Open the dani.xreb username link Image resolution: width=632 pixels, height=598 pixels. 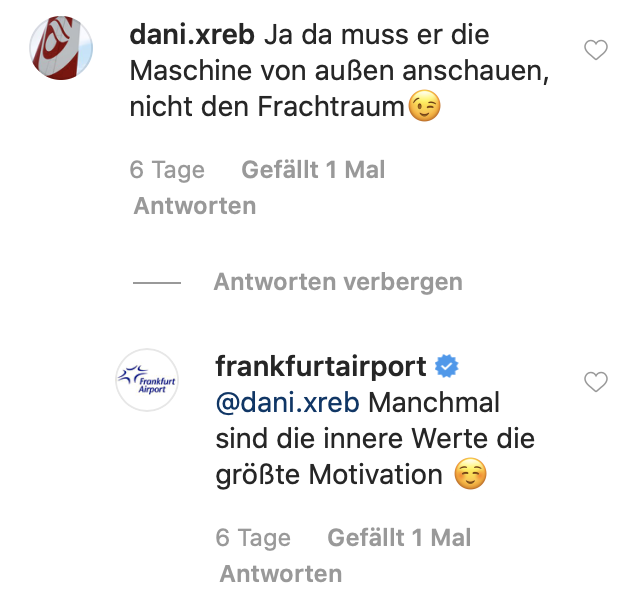click(x=194, y=33)
